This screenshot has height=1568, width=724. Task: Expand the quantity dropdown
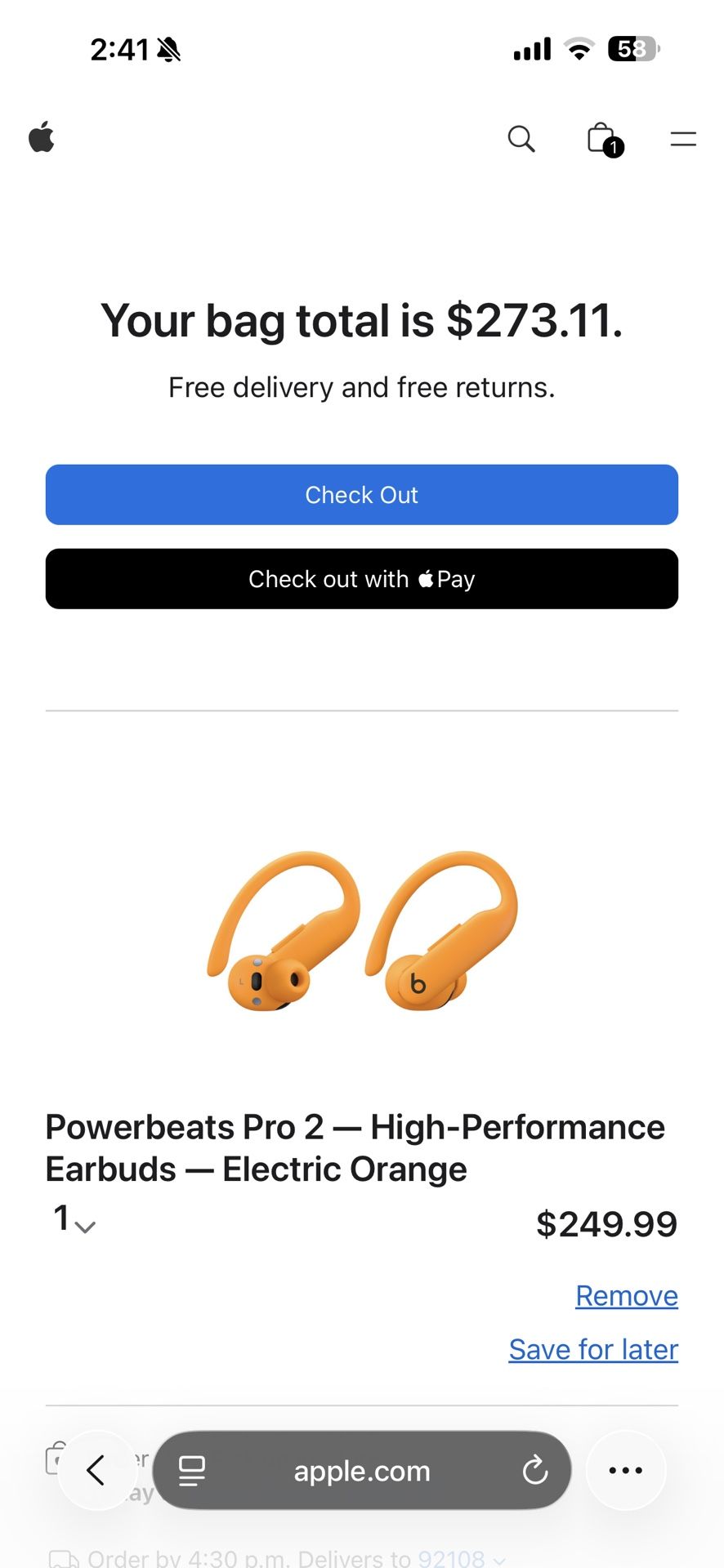[x=74, y=1219]
